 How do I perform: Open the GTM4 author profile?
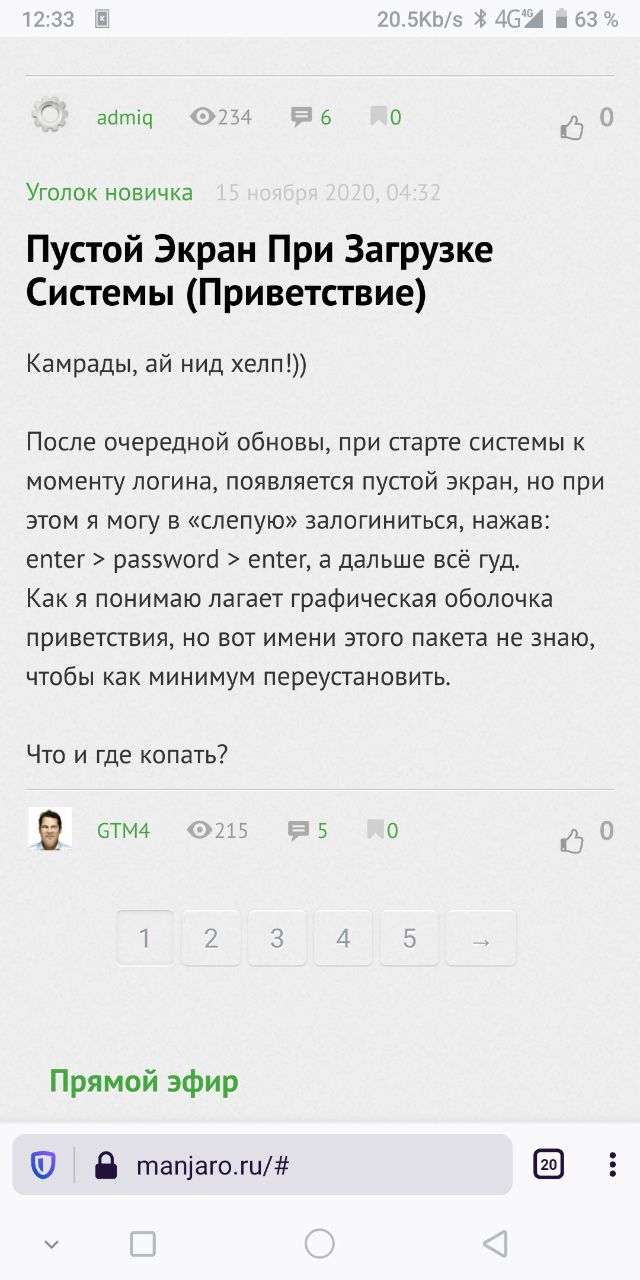[123, 830]
